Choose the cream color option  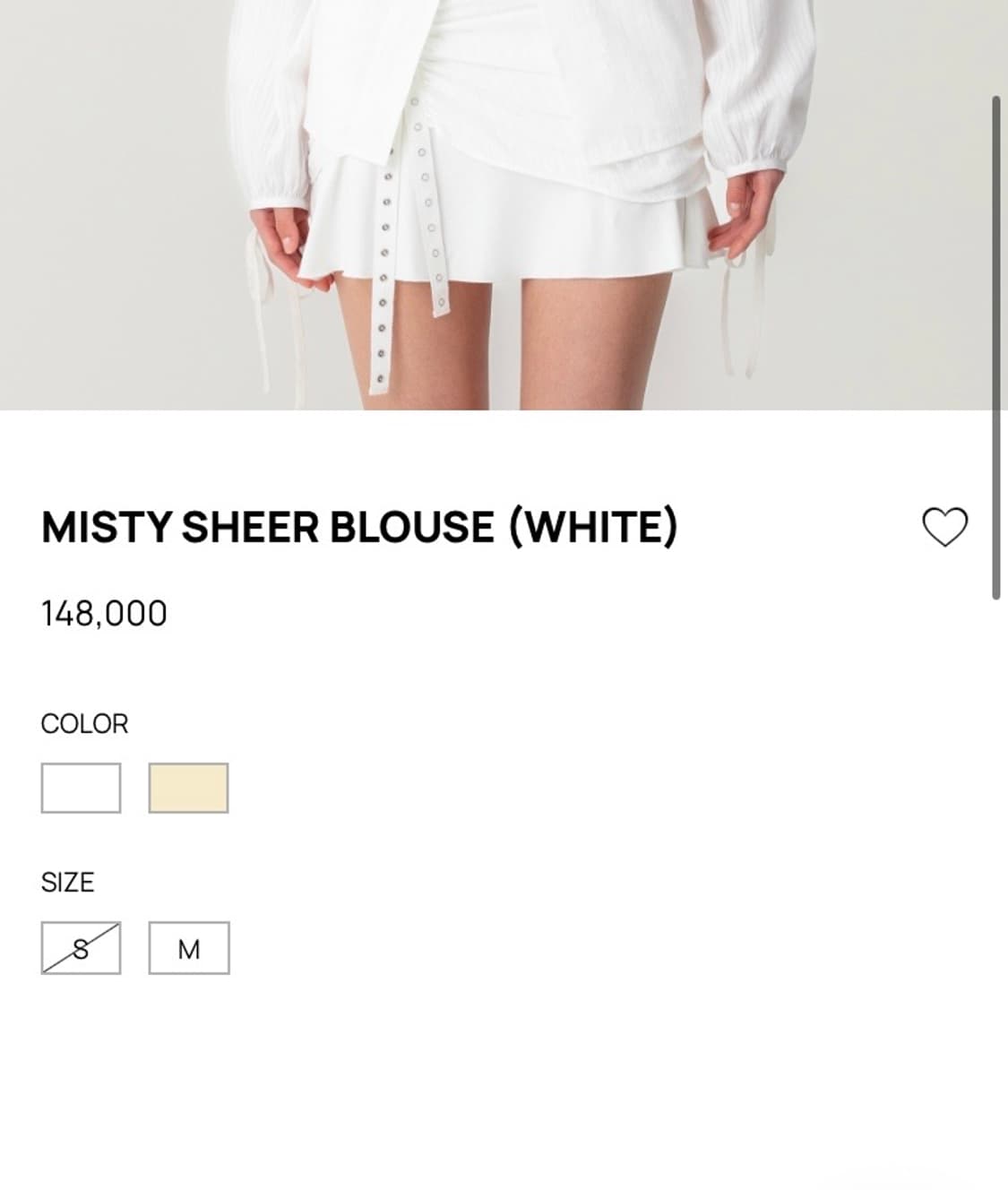[189, 787]
